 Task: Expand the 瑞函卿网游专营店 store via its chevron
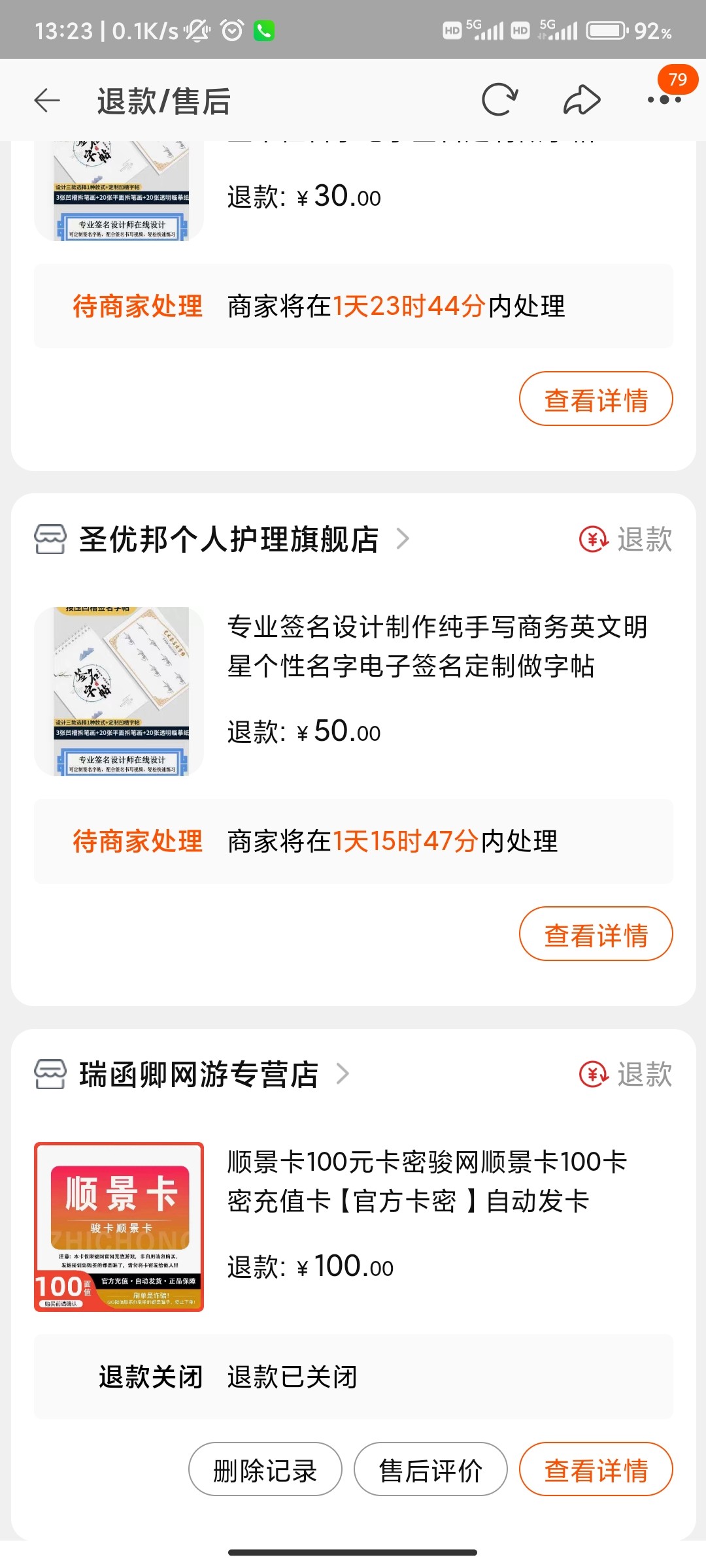point(345,1075)
